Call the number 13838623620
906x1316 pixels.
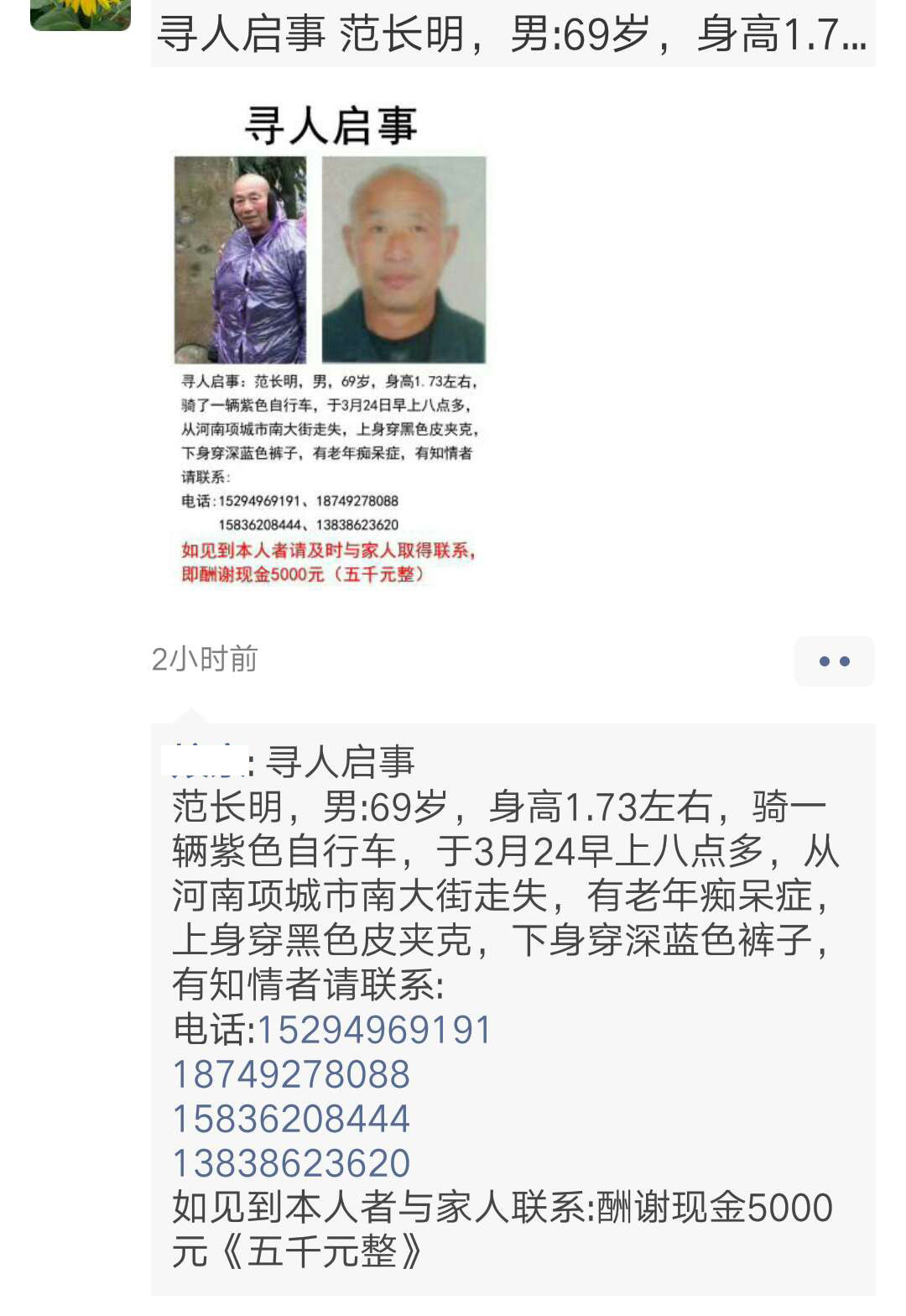pos(289,1164)
